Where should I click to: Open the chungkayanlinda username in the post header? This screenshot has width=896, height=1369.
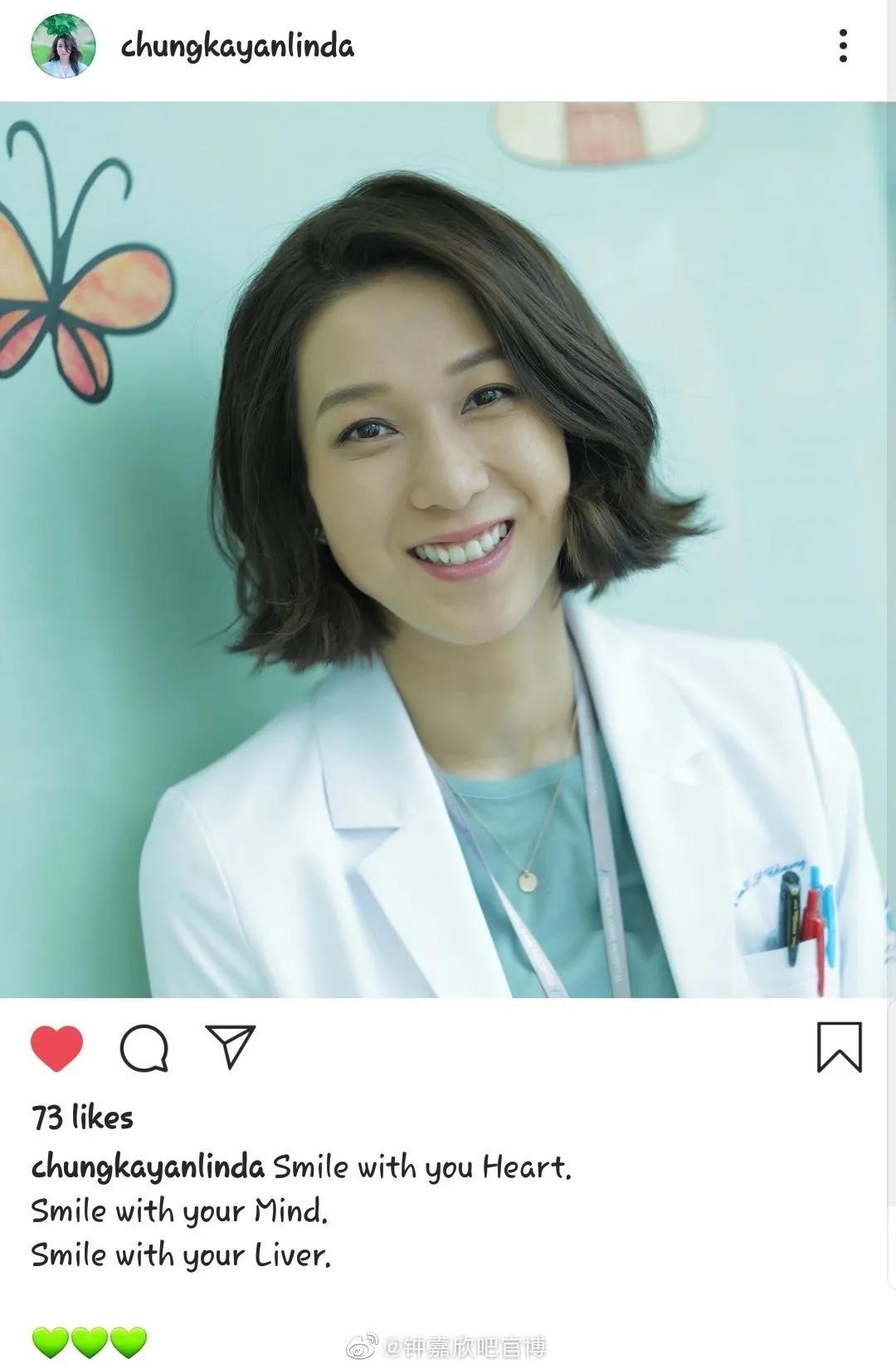(x=237, y=46)
